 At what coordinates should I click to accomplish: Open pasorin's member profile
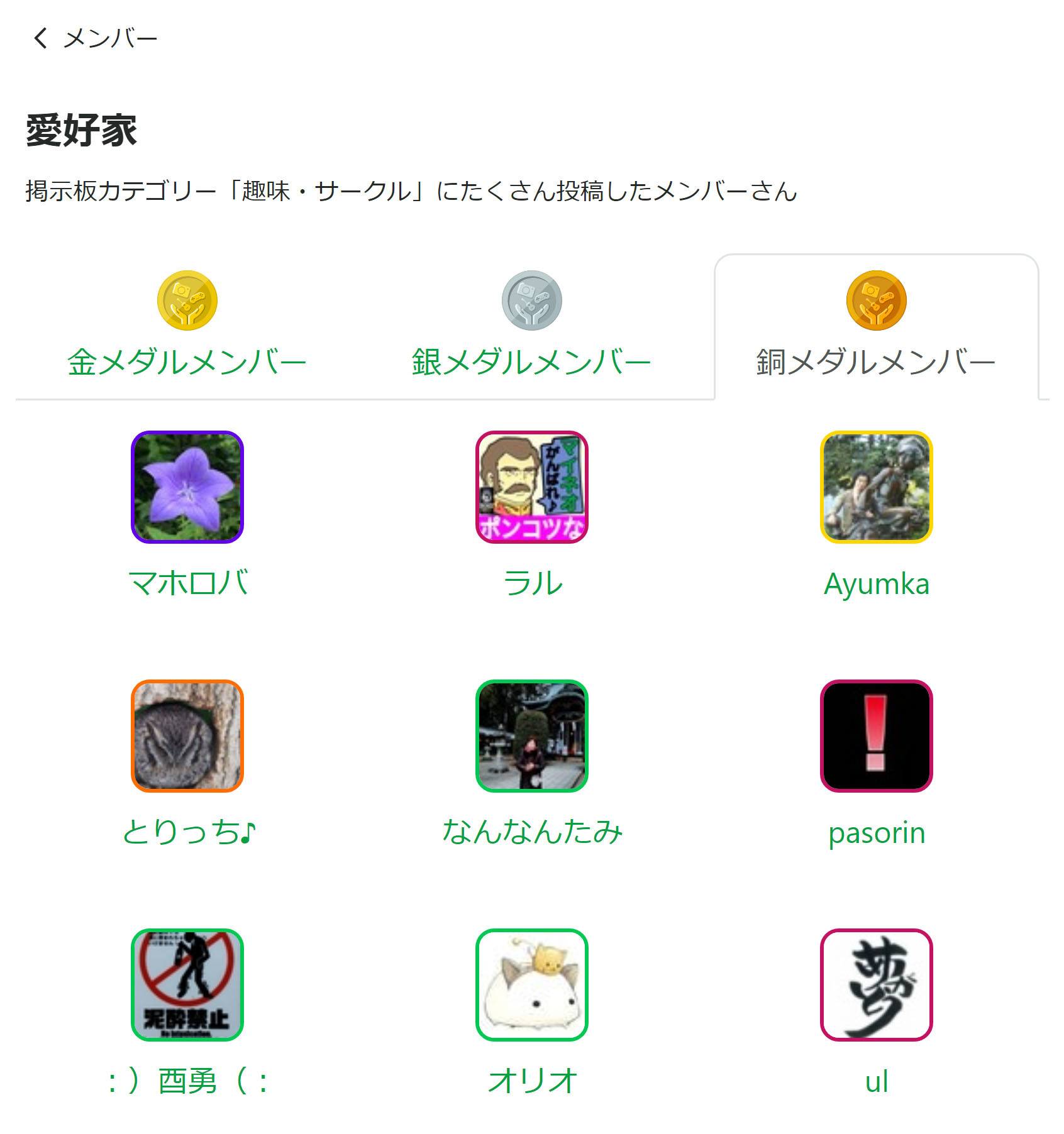tap(877, 763)
